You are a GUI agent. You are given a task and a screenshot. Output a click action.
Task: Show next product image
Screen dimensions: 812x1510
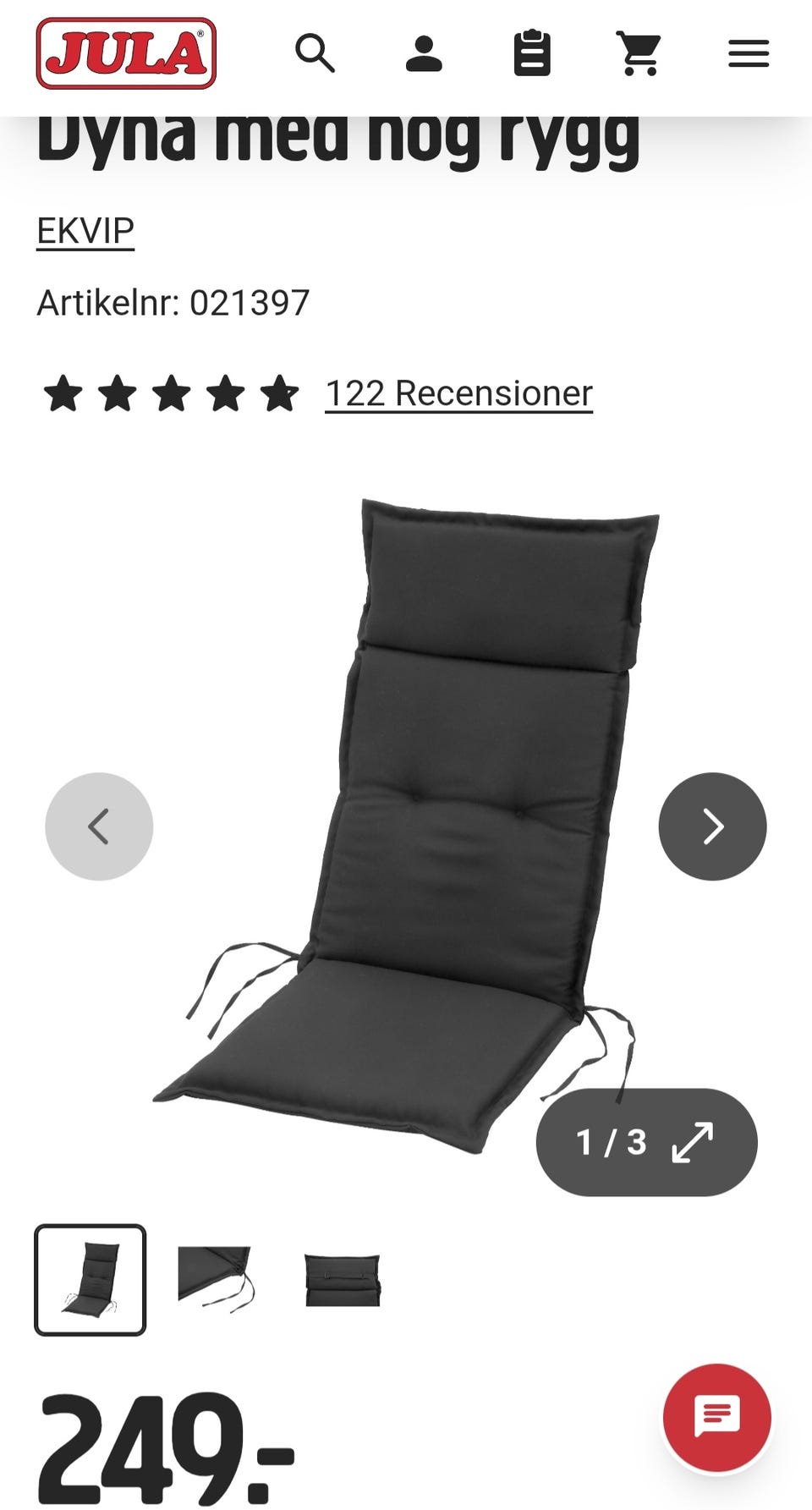pyautogui.click(x=712, y=826)
